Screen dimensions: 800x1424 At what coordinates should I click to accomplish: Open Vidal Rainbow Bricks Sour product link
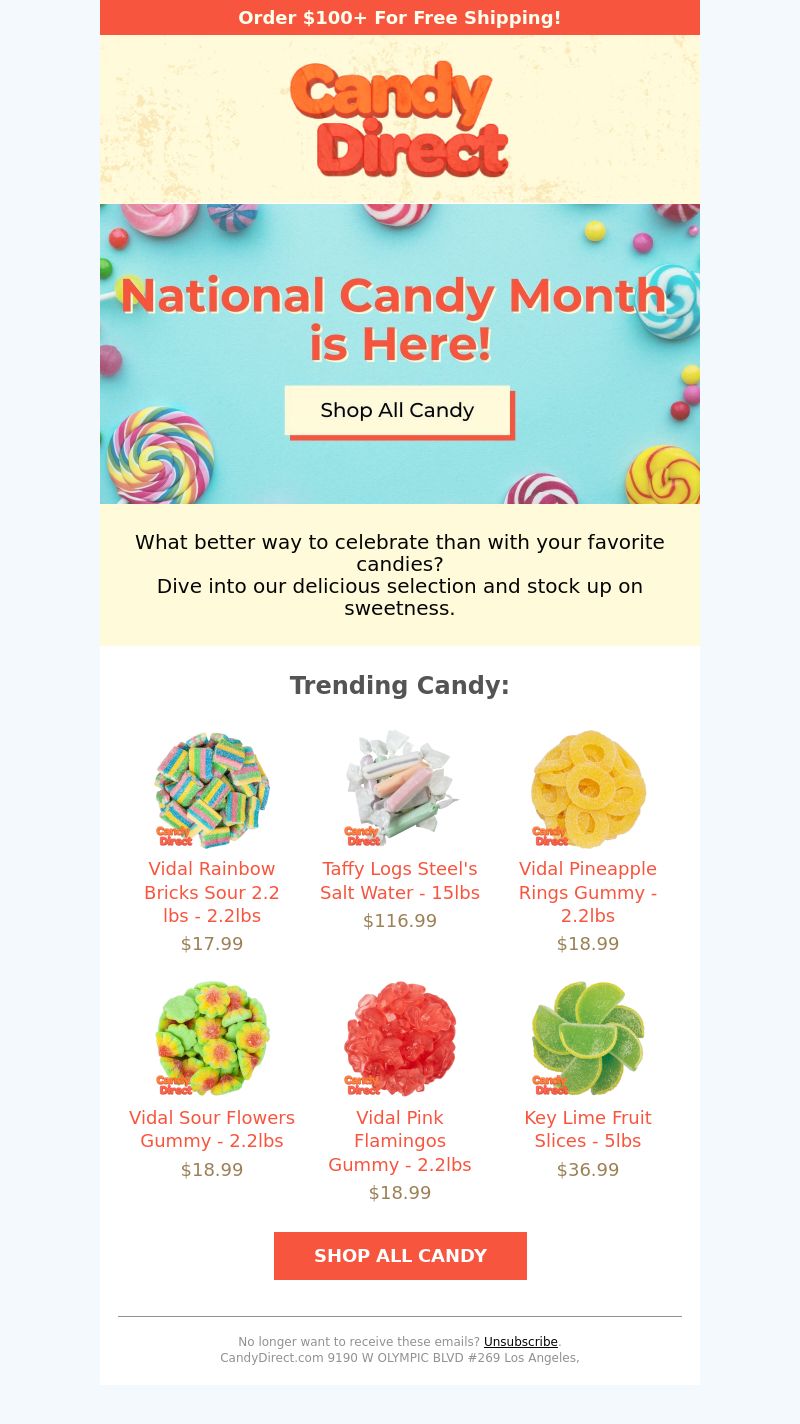(x=212, y=892)
